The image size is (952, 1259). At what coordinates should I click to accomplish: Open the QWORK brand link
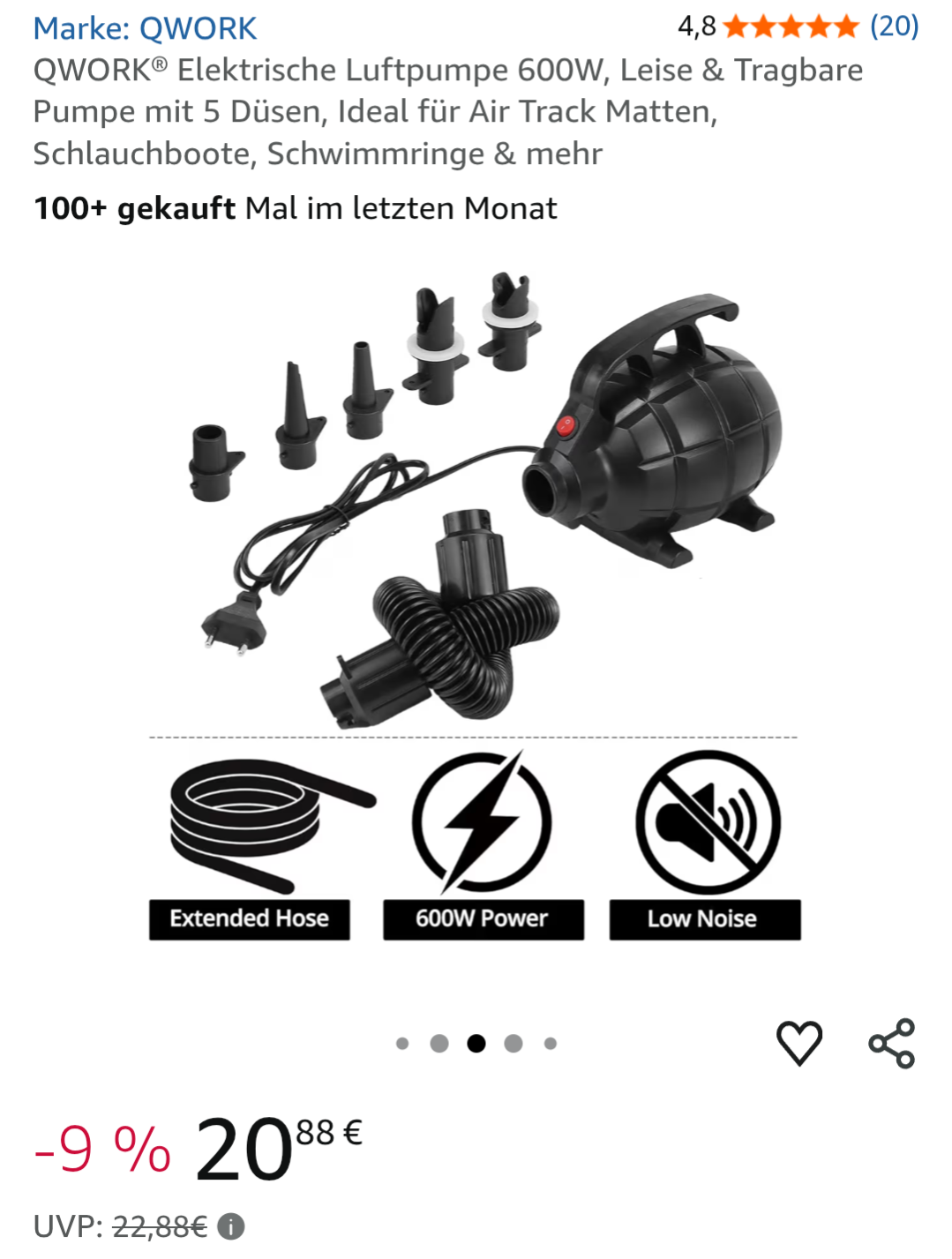pos(145,28)
